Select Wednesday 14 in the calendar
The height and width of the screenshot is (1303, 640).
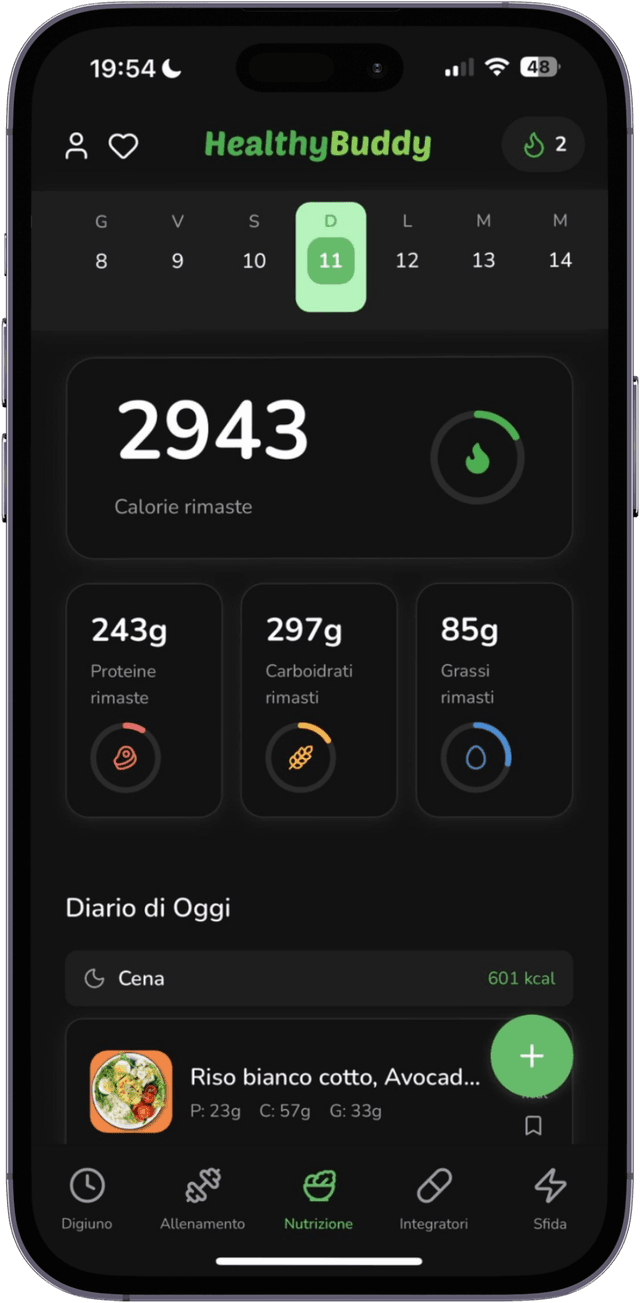pyautogui.click(x=560, y=243)
